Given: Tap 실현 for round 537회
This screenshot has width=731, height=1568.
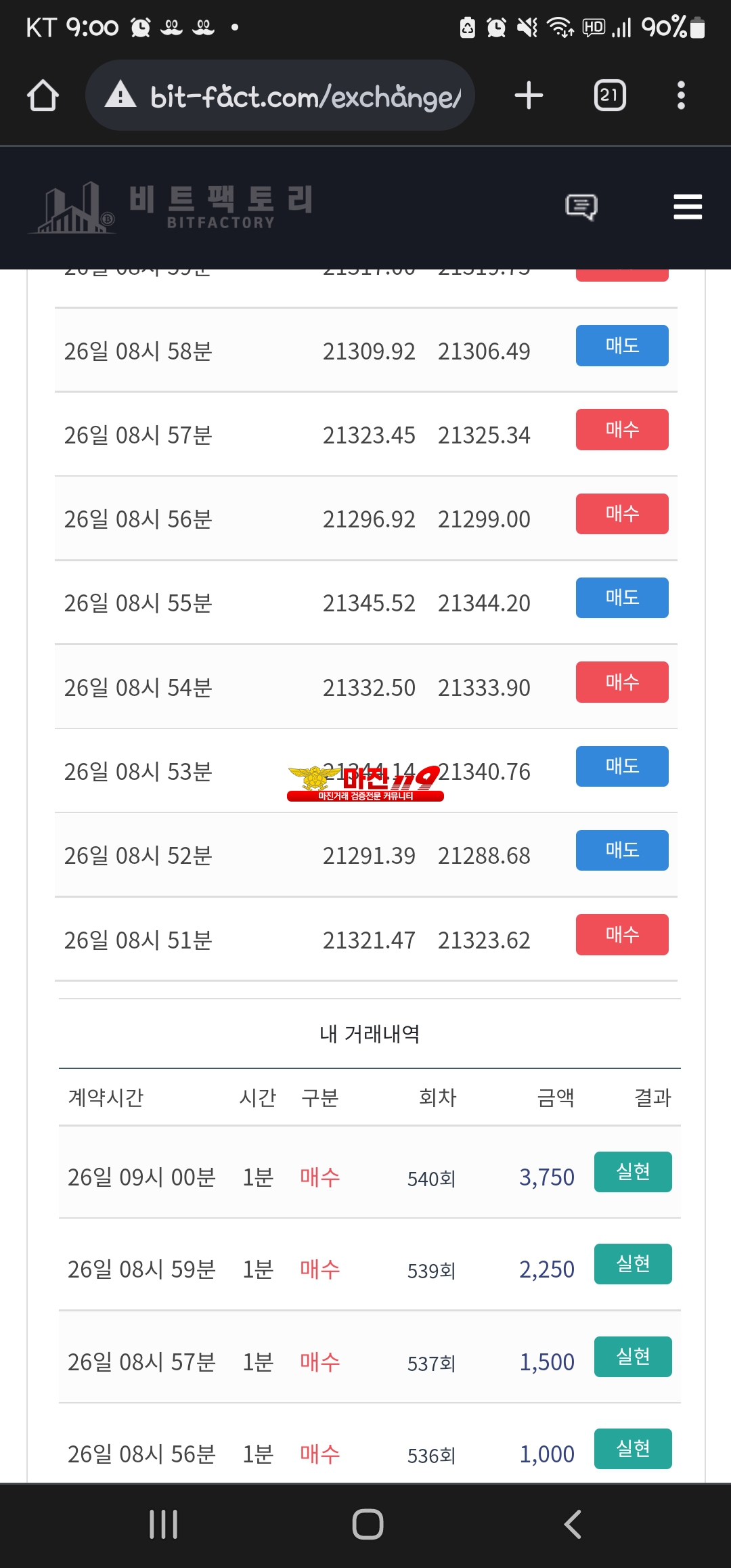Looking at the screenshot, I should [632, 1356].
